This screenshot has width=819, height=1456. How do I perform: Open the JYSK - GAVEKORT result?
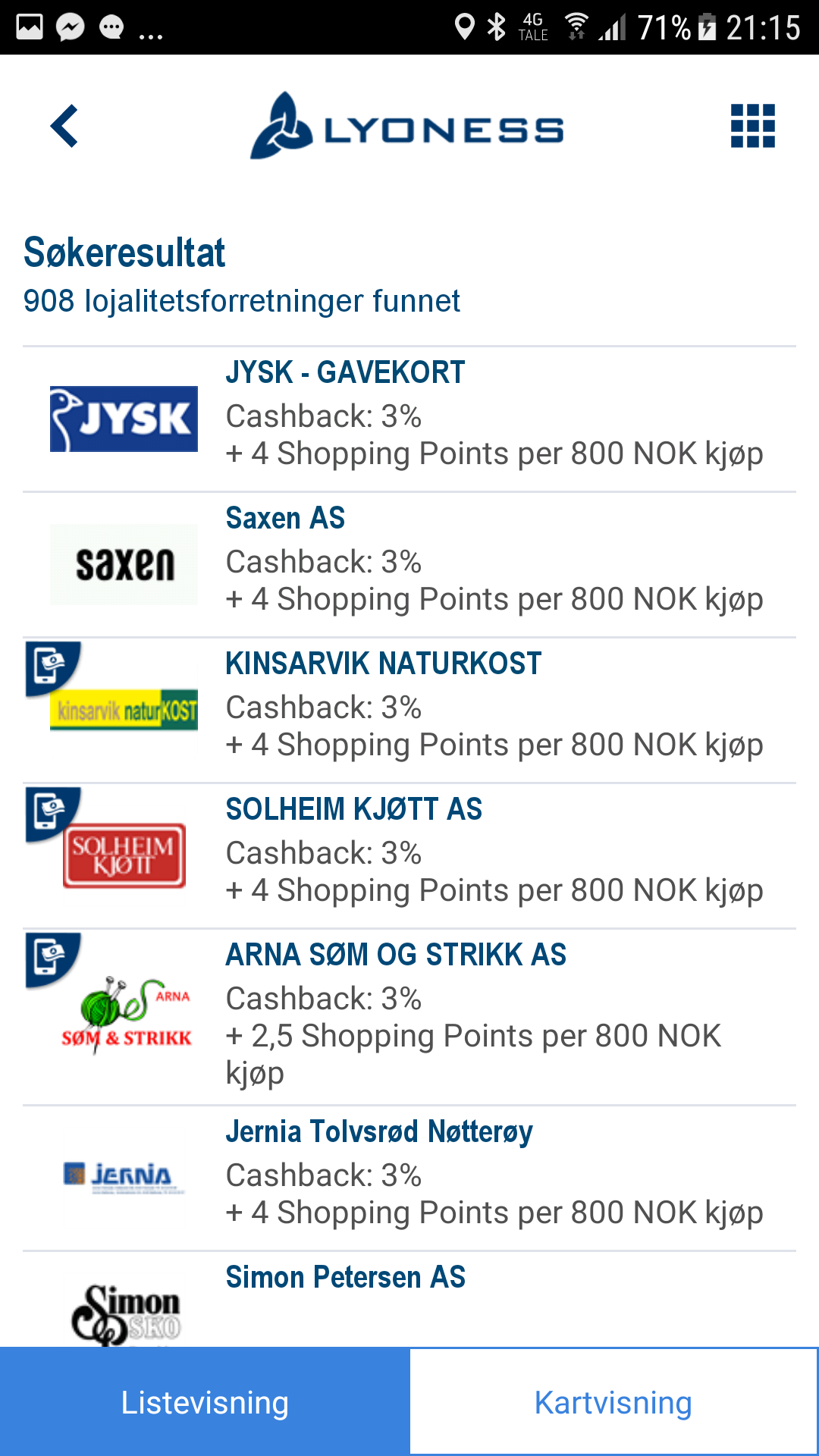pos(409,419)
